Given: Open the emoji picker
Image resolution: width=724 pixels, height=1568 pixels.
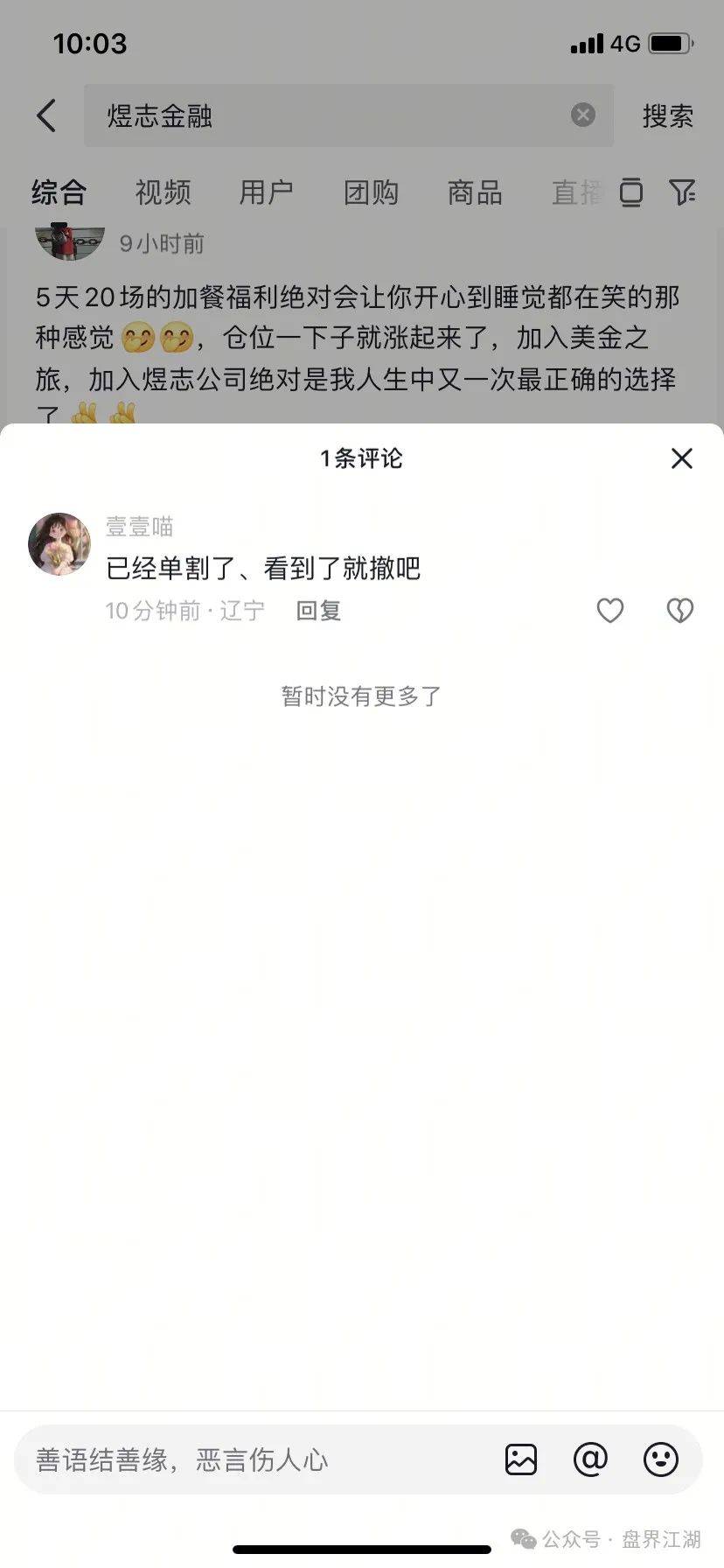Looking at the screenshot, I should pyautogui.click(x=660, y=1459).
